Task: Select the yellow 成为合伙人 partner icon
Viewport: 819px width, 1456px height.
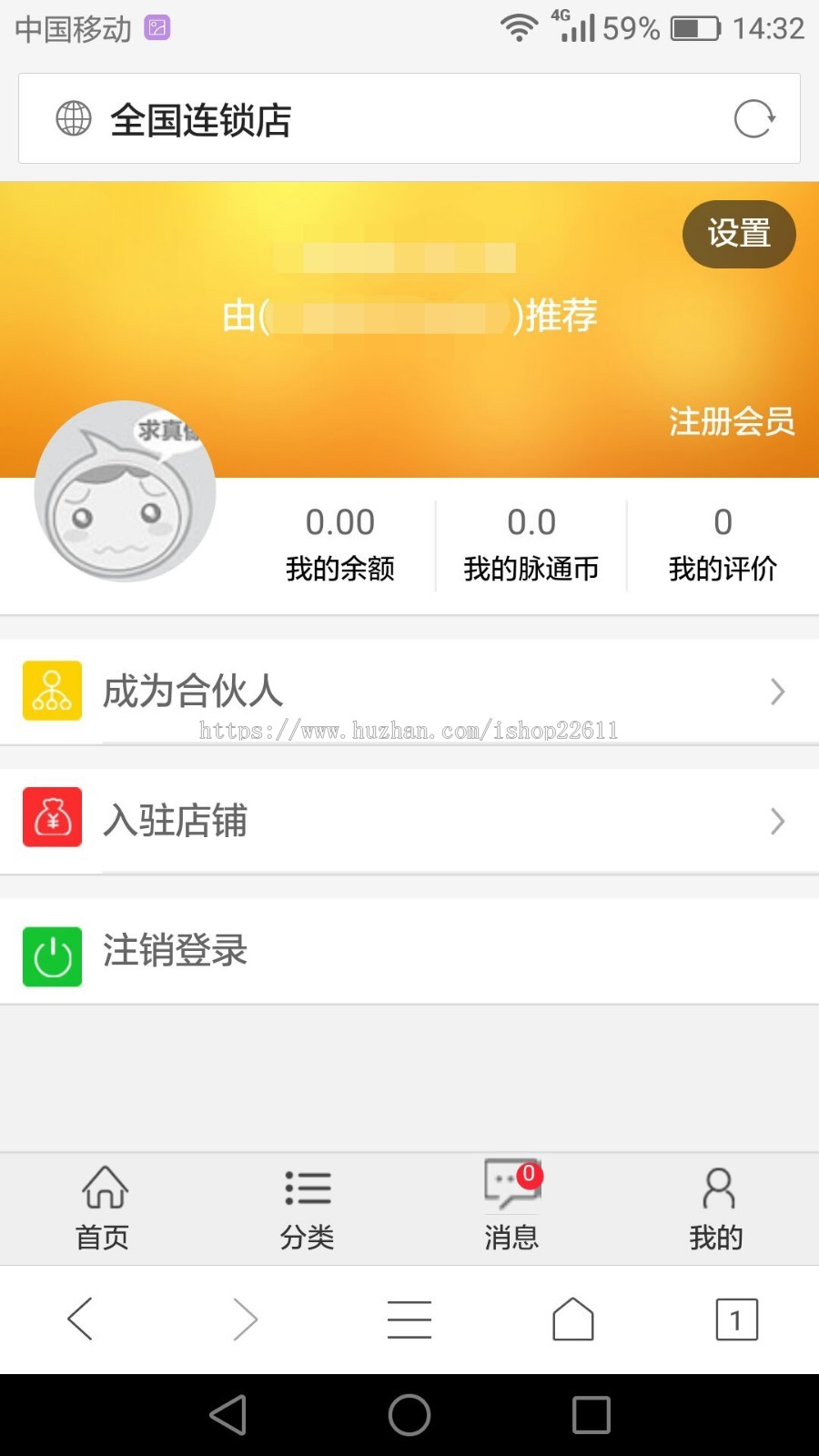Action: tap(51, 690)
